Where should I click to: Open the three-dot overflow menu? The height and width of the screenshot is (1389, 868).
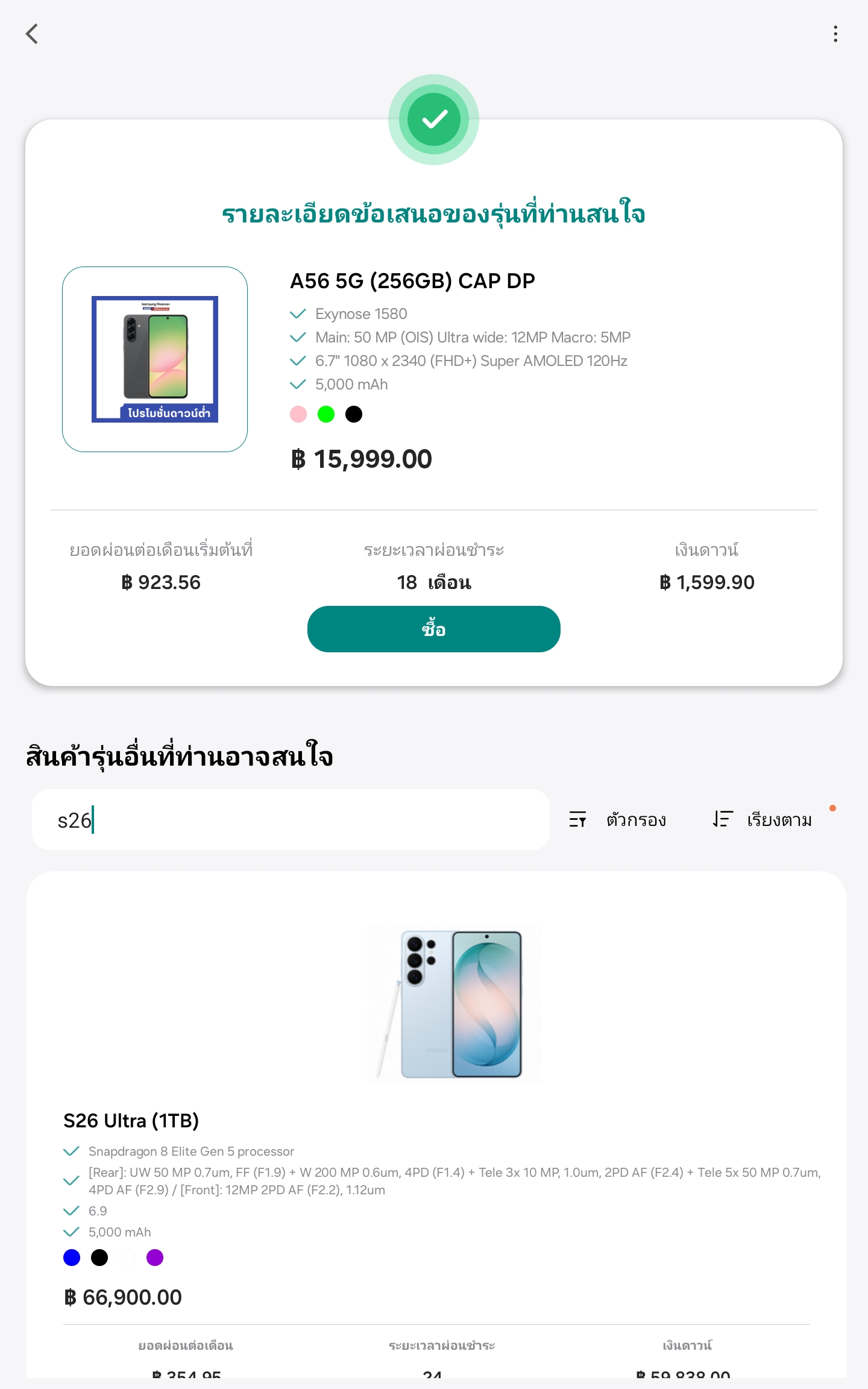click(835, 34)
